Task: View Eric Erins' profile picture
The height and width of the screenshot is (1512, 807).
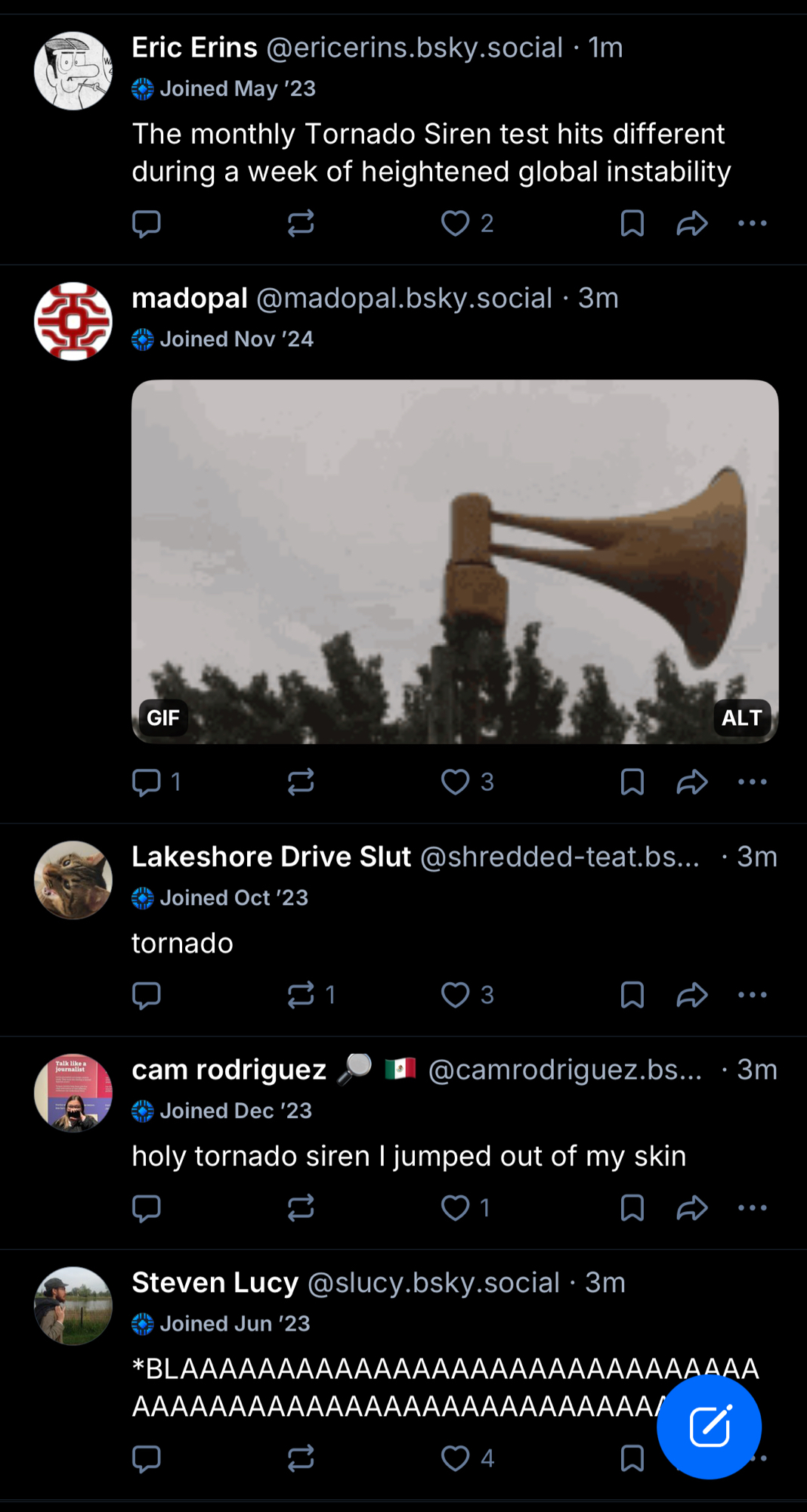Action: (x=73, y=71)
